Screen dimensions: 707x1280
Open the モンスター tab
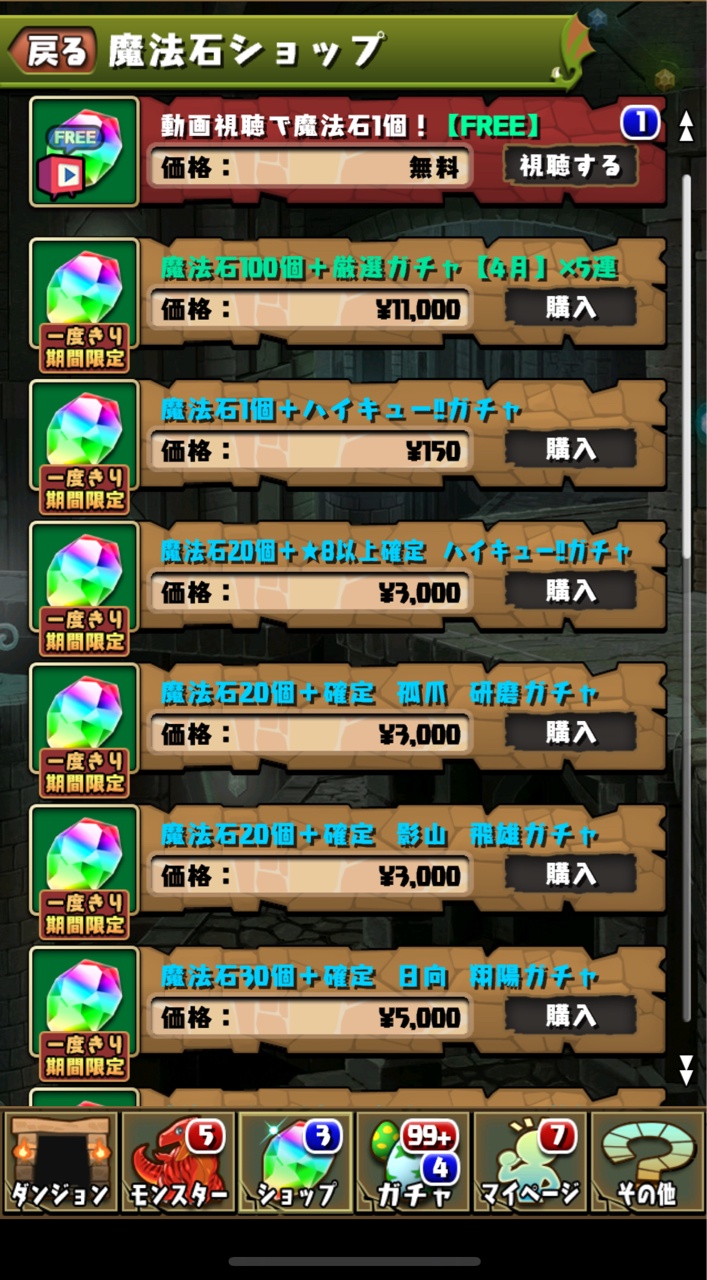tap(178, 1162)
